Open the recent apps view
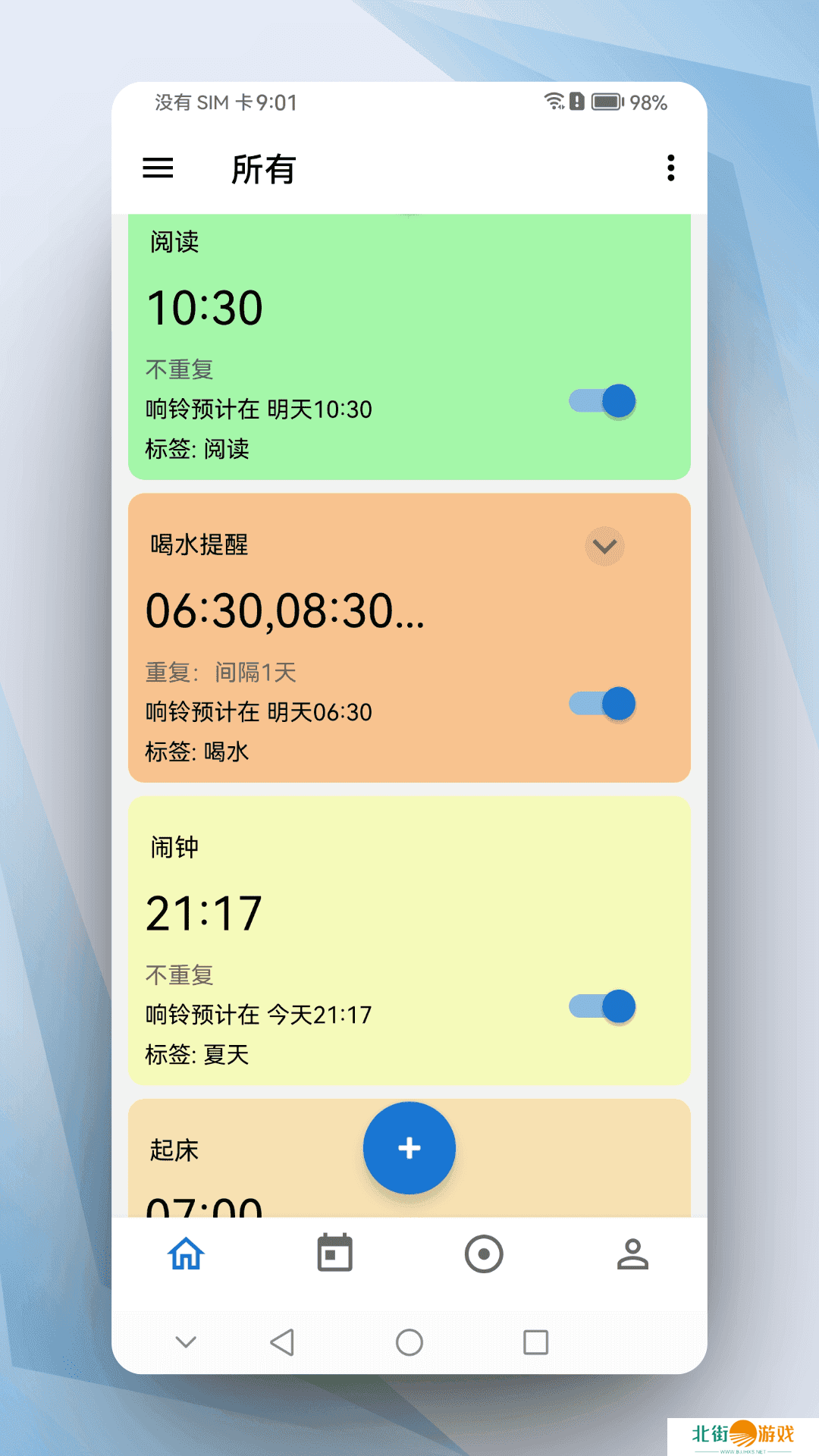The image size is (819, 1456). (535, 1342)
